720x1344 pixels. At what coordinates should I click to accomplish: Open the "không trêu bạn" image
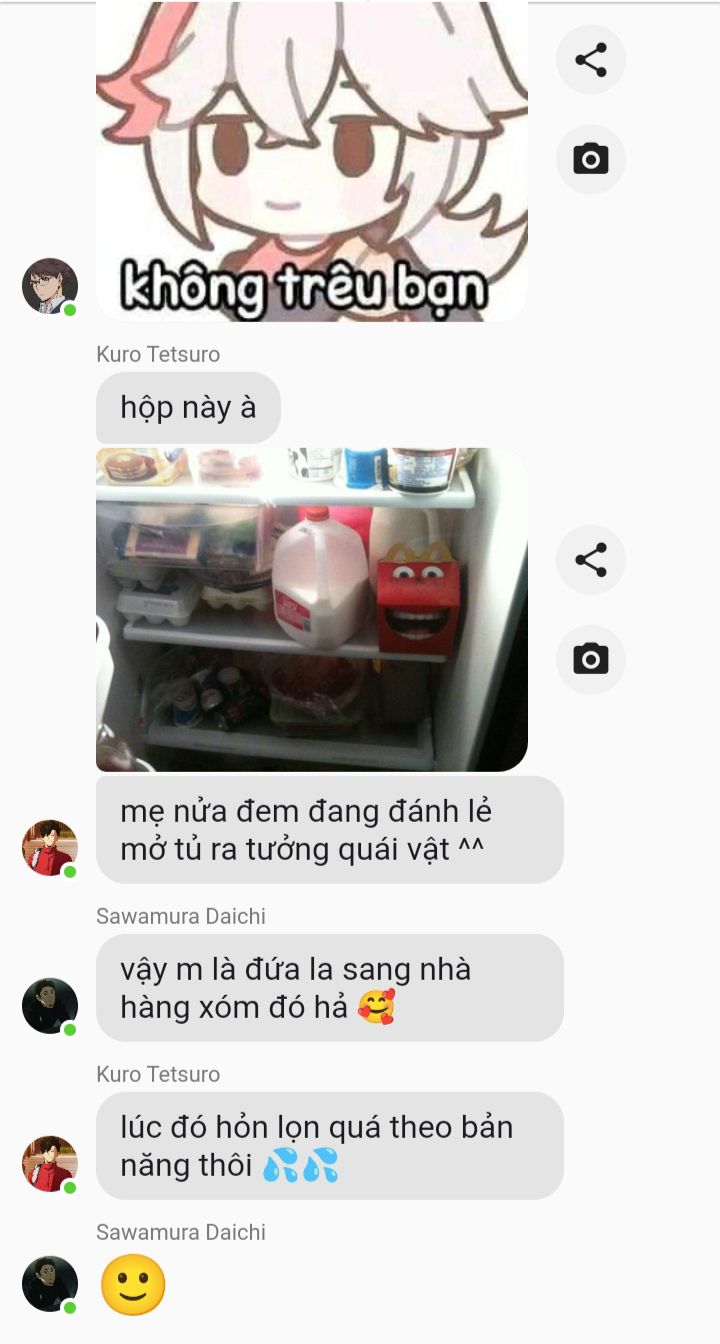pos(311,160)
